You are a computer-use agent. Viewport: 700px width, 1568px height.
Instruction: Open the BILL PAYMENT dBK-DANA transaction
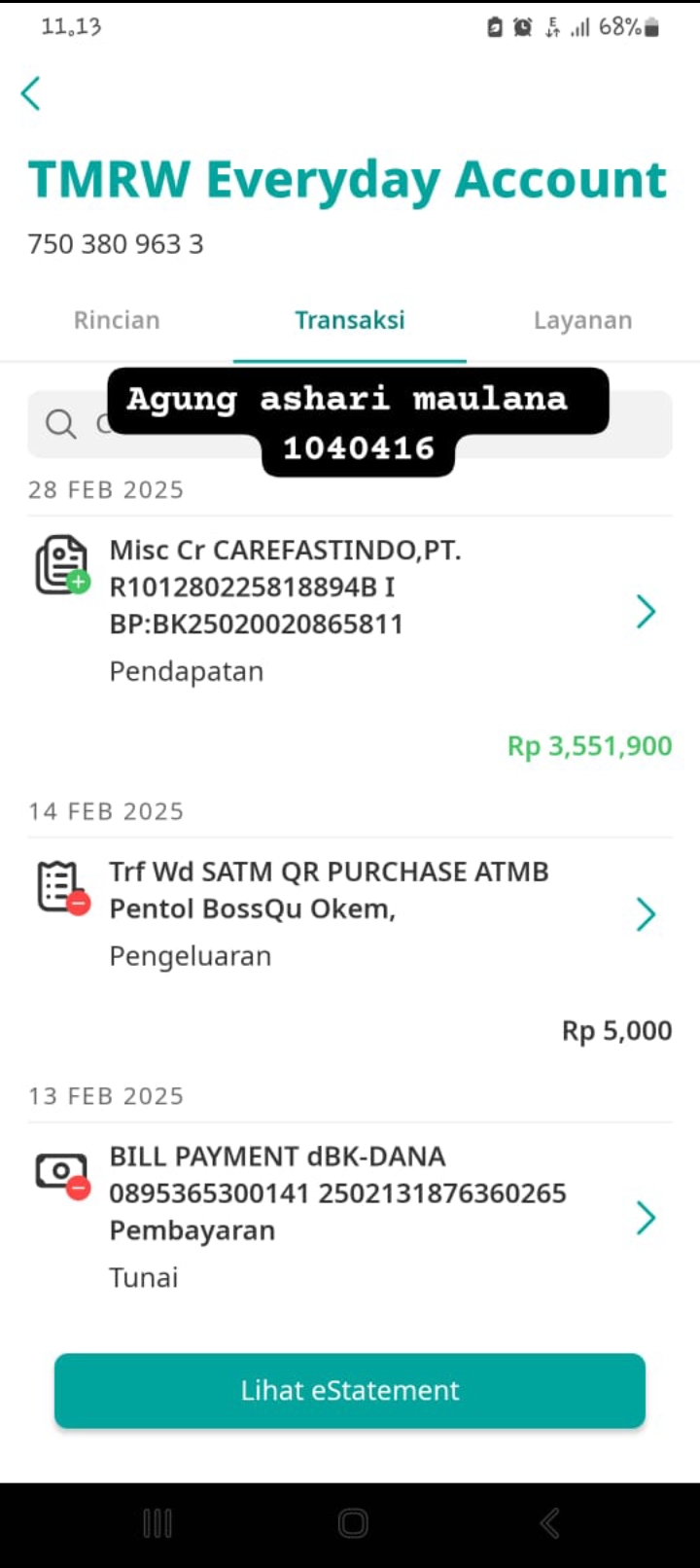(x=350, y=1216)
